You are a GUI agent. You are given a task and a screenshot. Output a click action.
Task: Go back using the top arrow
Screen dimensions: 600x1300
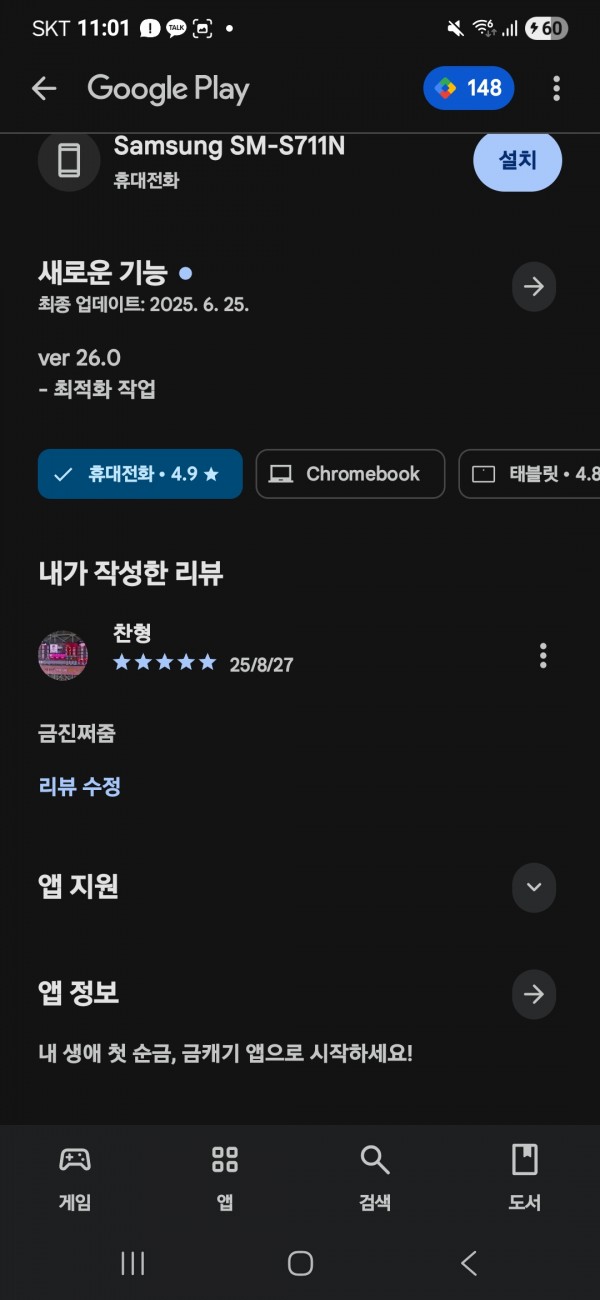click(x=44, y=89)
